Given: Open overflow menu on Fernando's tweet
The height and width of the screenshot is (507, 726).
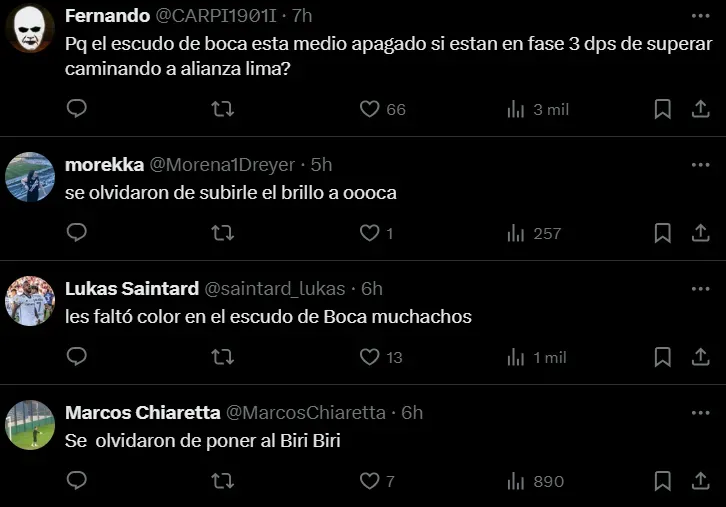Looking at the screenshot, I should pos(700,16).
